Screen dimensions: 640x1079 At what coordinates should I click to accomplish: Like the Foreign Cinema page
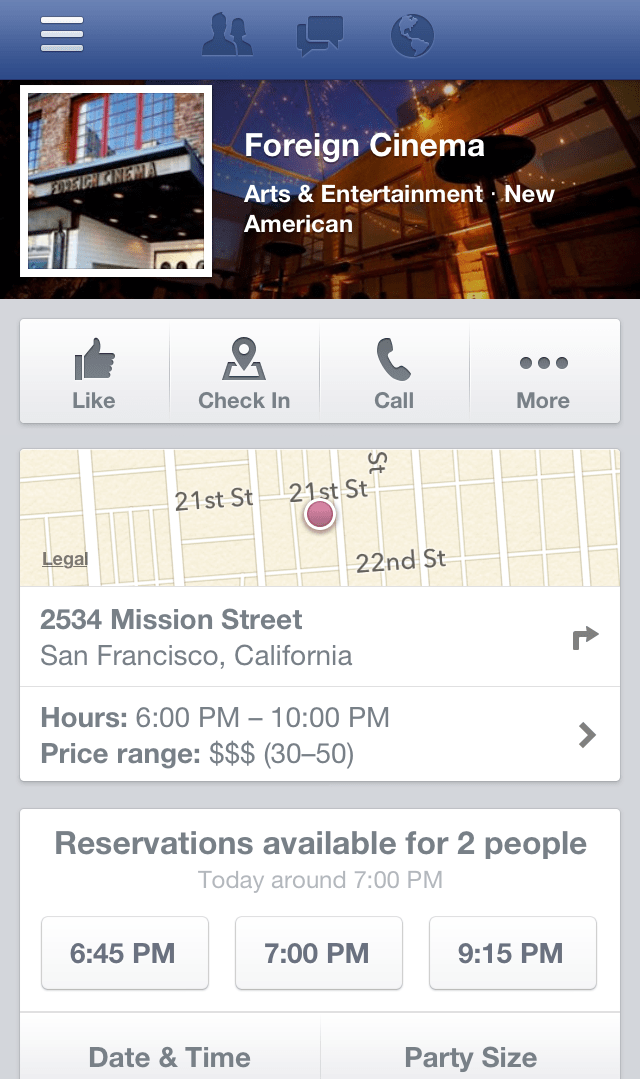tap(94, 372)
